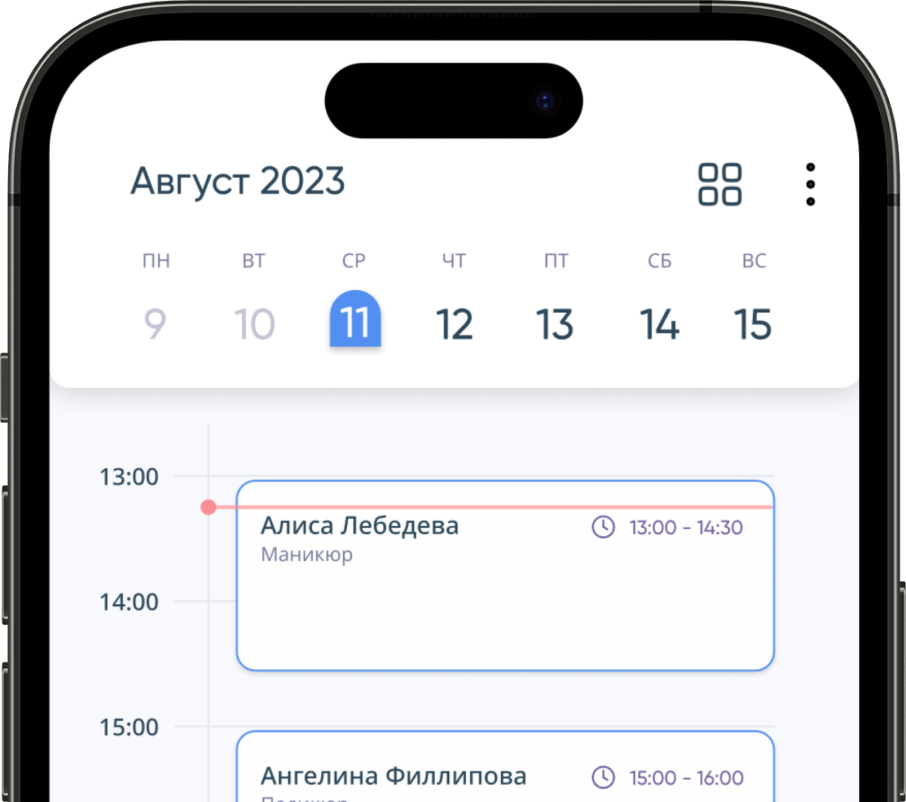The image size is (906, 802).
Task: Select Monday the 9th
Action: [154, 324]
